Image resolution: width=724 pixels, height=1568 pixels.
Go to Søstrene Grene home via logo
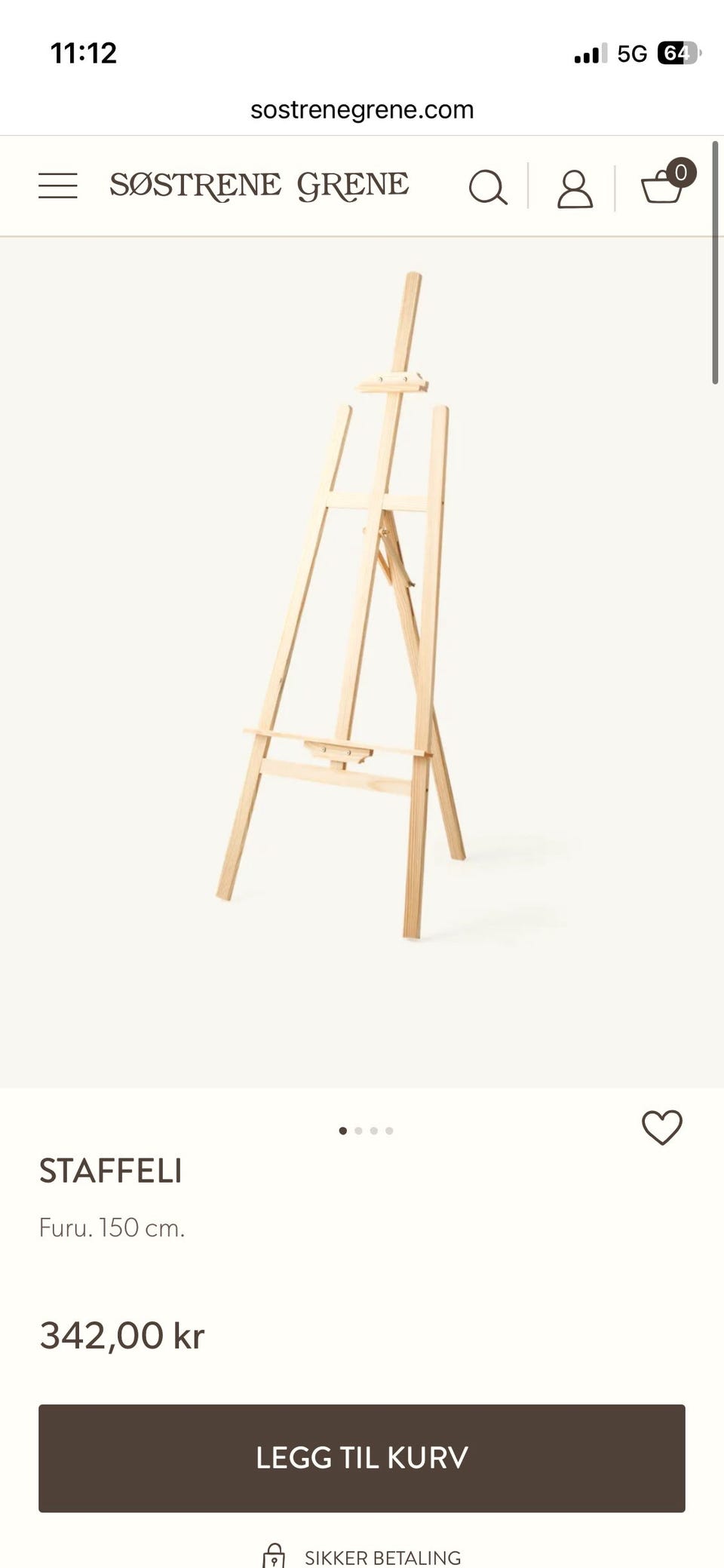259,186
